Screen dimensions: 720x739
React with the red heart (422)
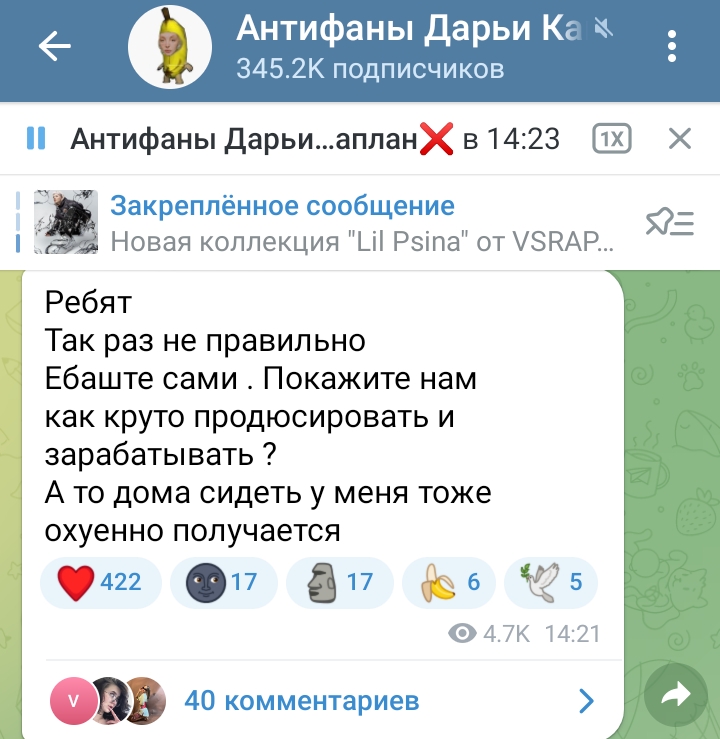click(102, 582)
